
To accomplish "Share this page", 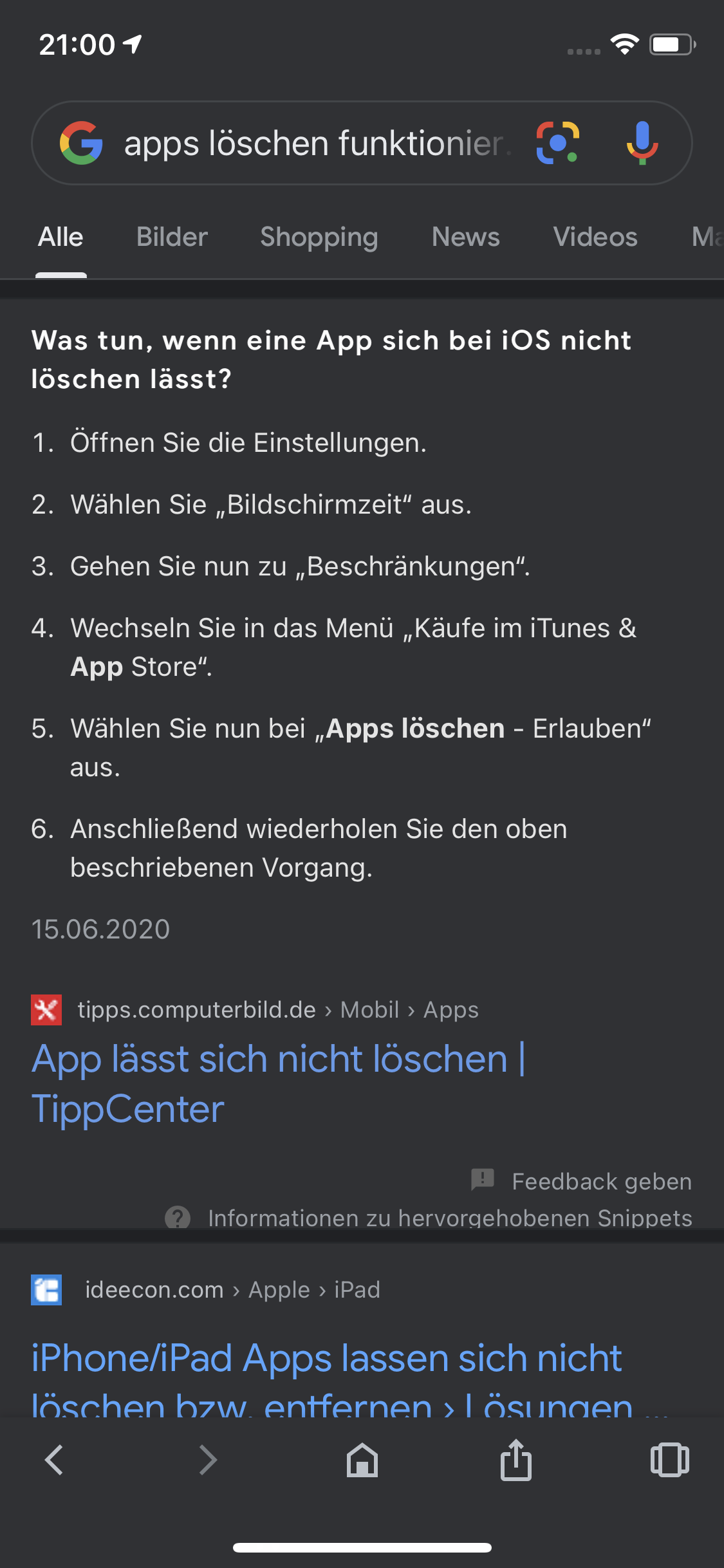I will pyautogui.click(x=516, y=1460).
